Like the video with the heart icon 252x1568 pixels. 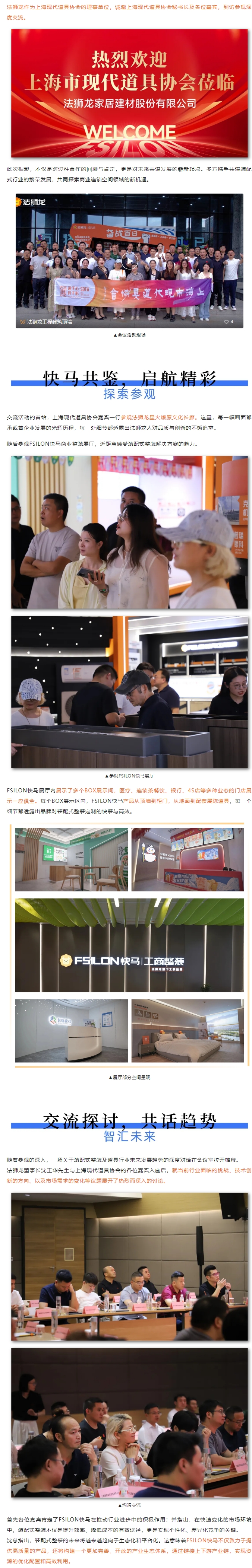(x=227, y=321)
